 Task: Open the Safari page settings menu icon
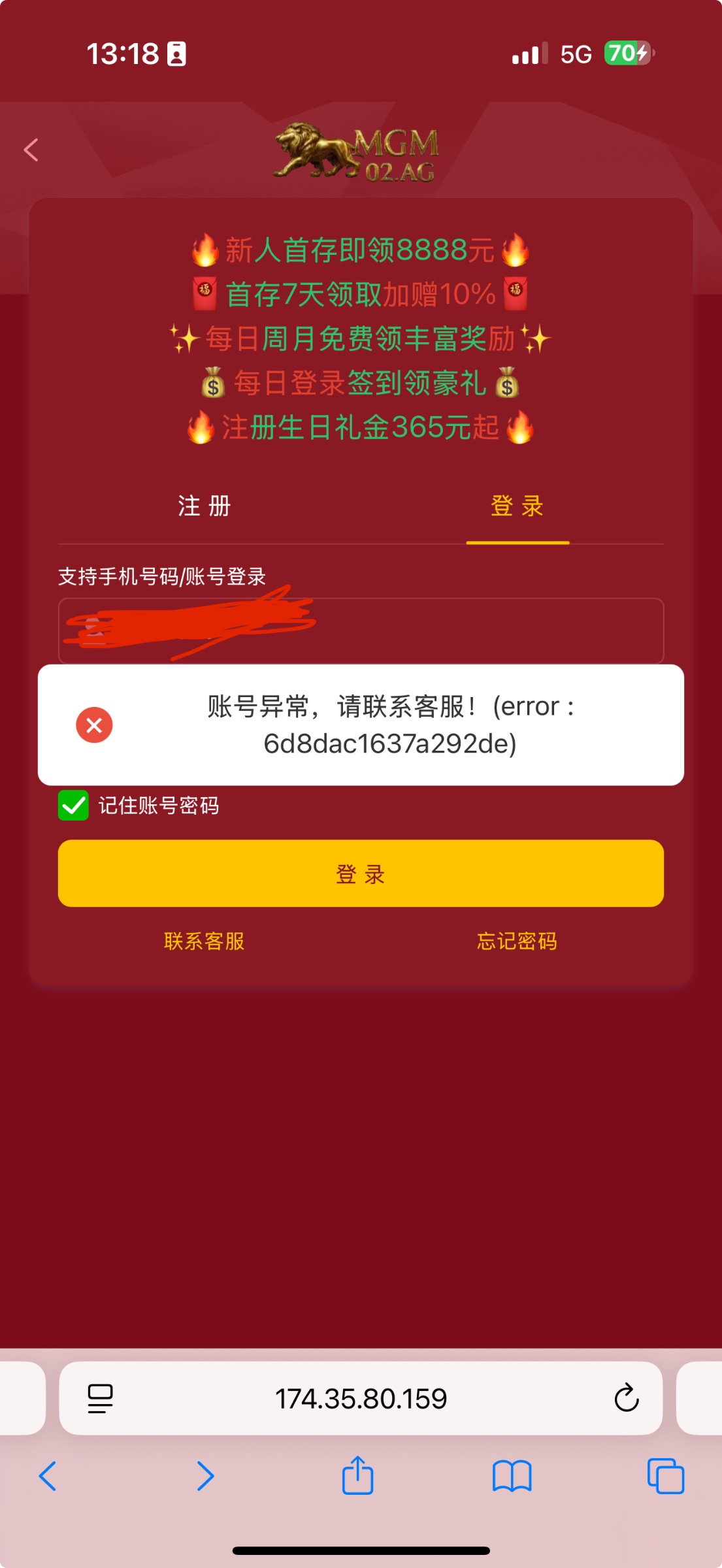tap(100, 1399)
